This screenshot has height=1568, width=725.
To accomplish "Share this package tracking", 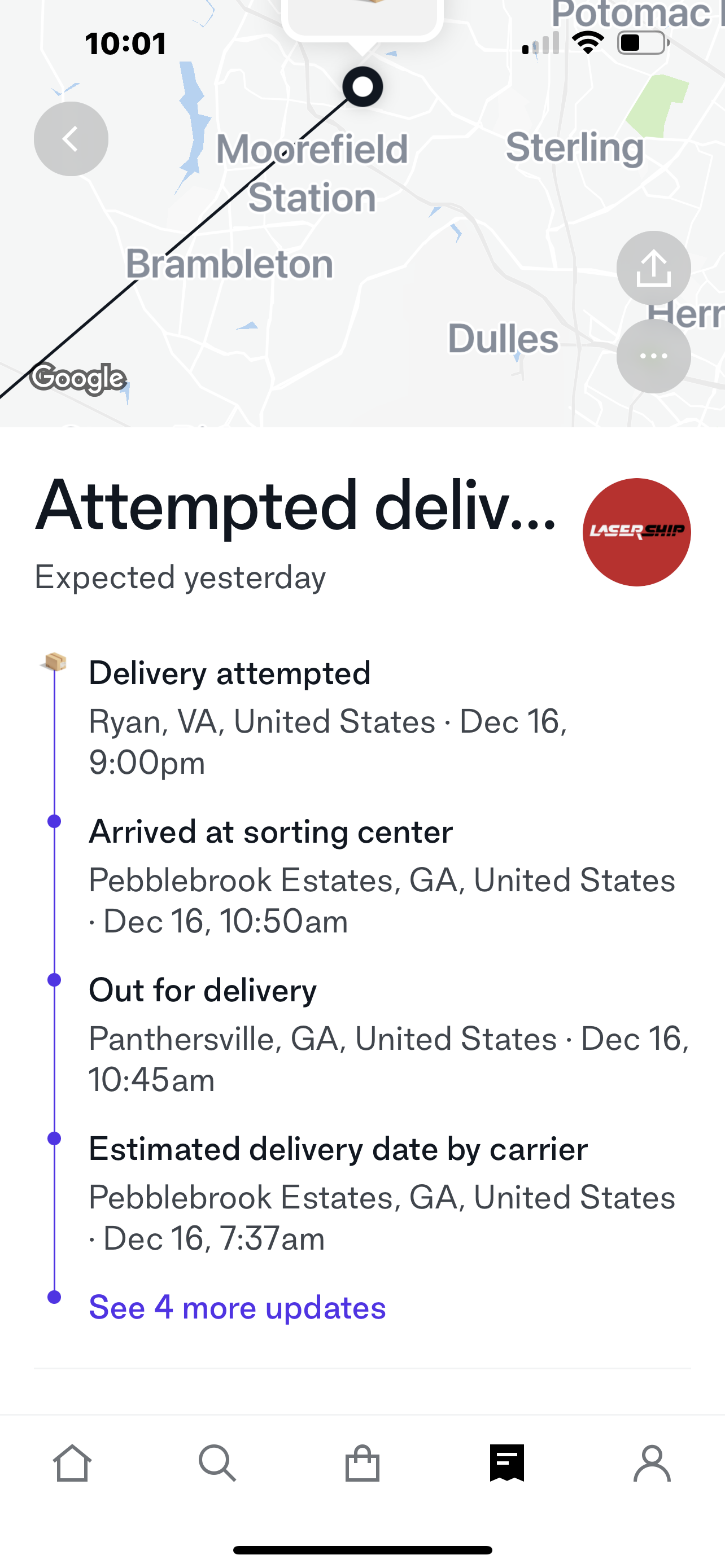I will [x=653, y=268].
